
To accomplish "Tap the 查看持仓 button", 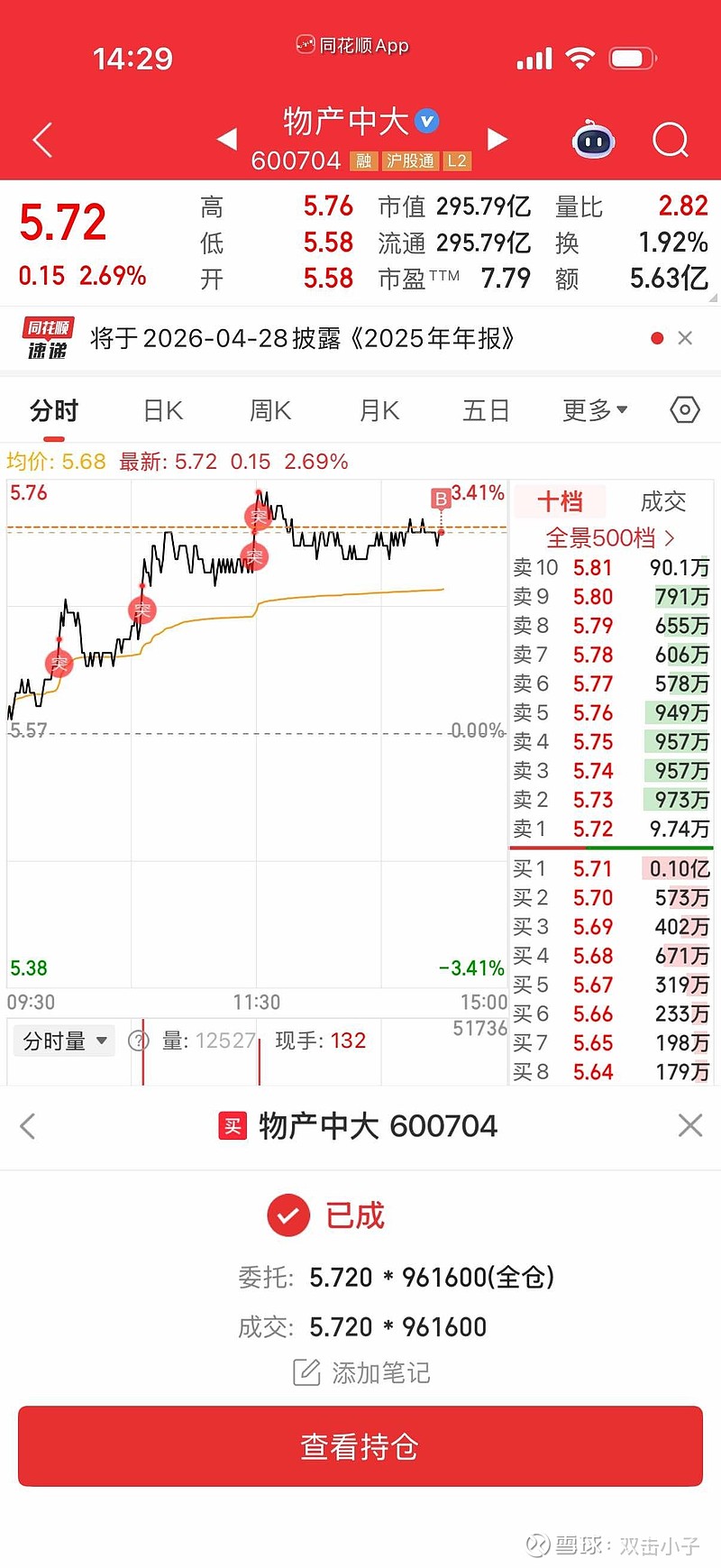I will pos(360,1446).
